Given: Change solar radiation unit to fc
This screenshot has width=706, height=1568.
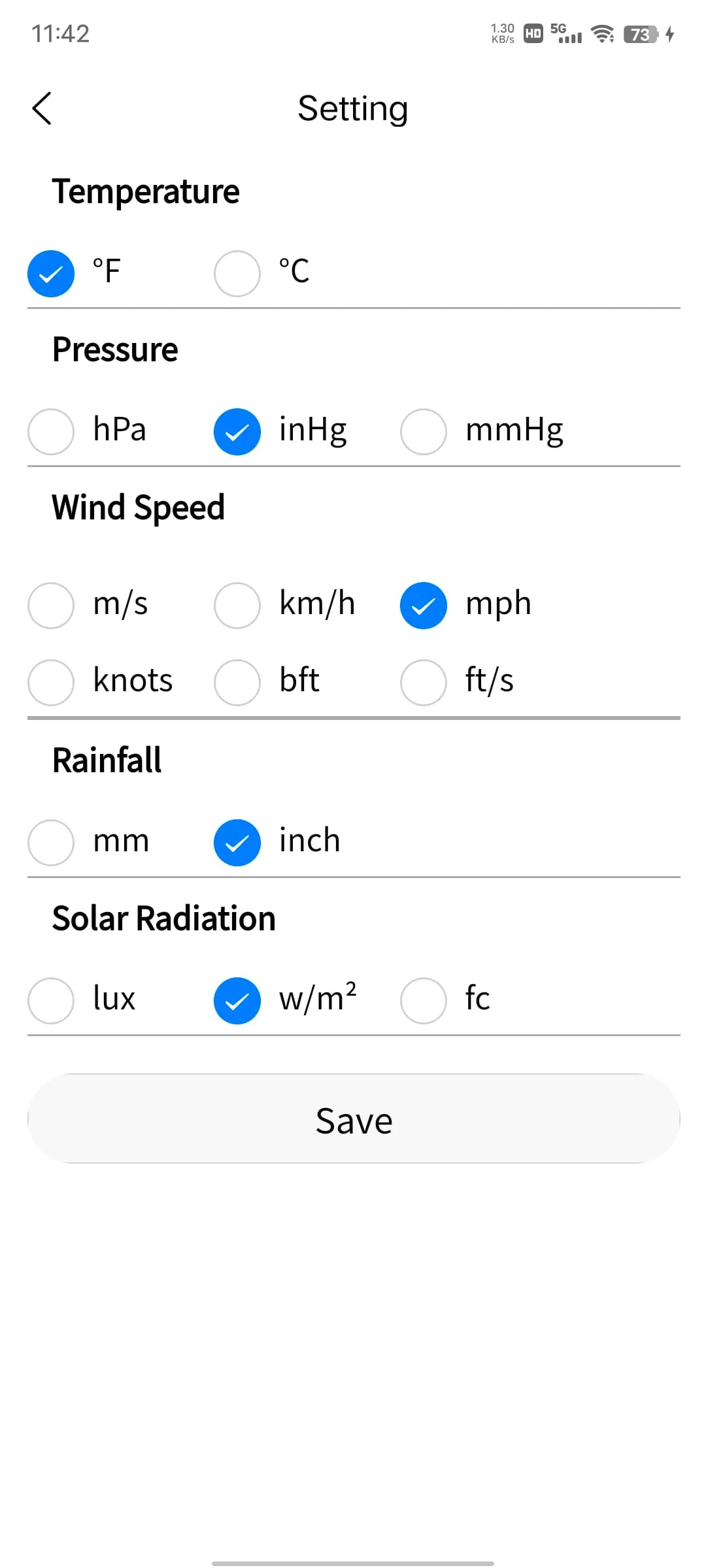Looking at the screenshot, I should 424,1000.
